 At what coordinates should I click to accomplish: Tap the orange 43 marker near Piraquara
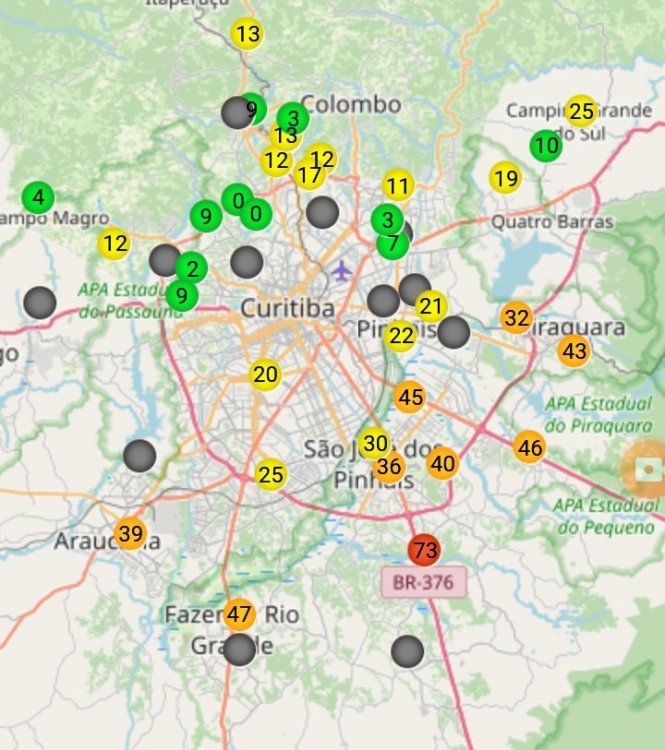[574, 351]
